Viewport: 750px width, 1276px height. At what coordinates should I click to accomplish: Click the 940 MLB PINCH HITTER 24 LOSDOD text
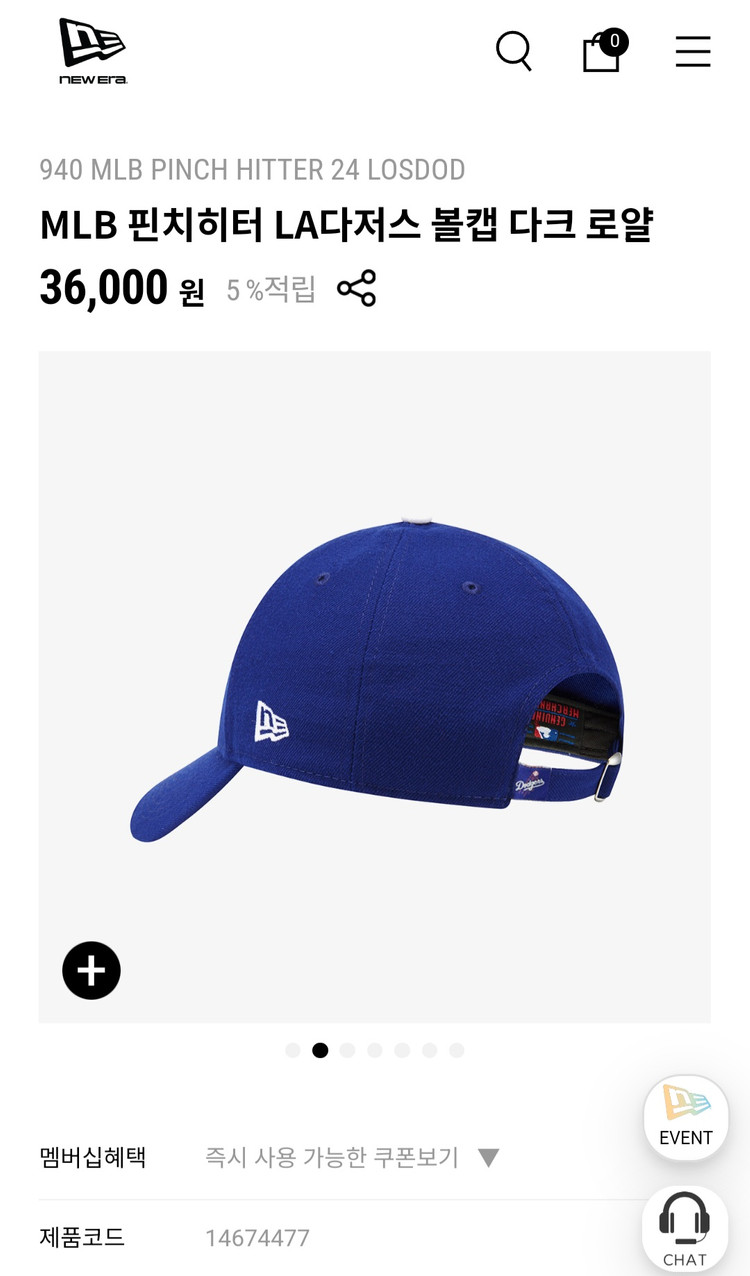251,170
